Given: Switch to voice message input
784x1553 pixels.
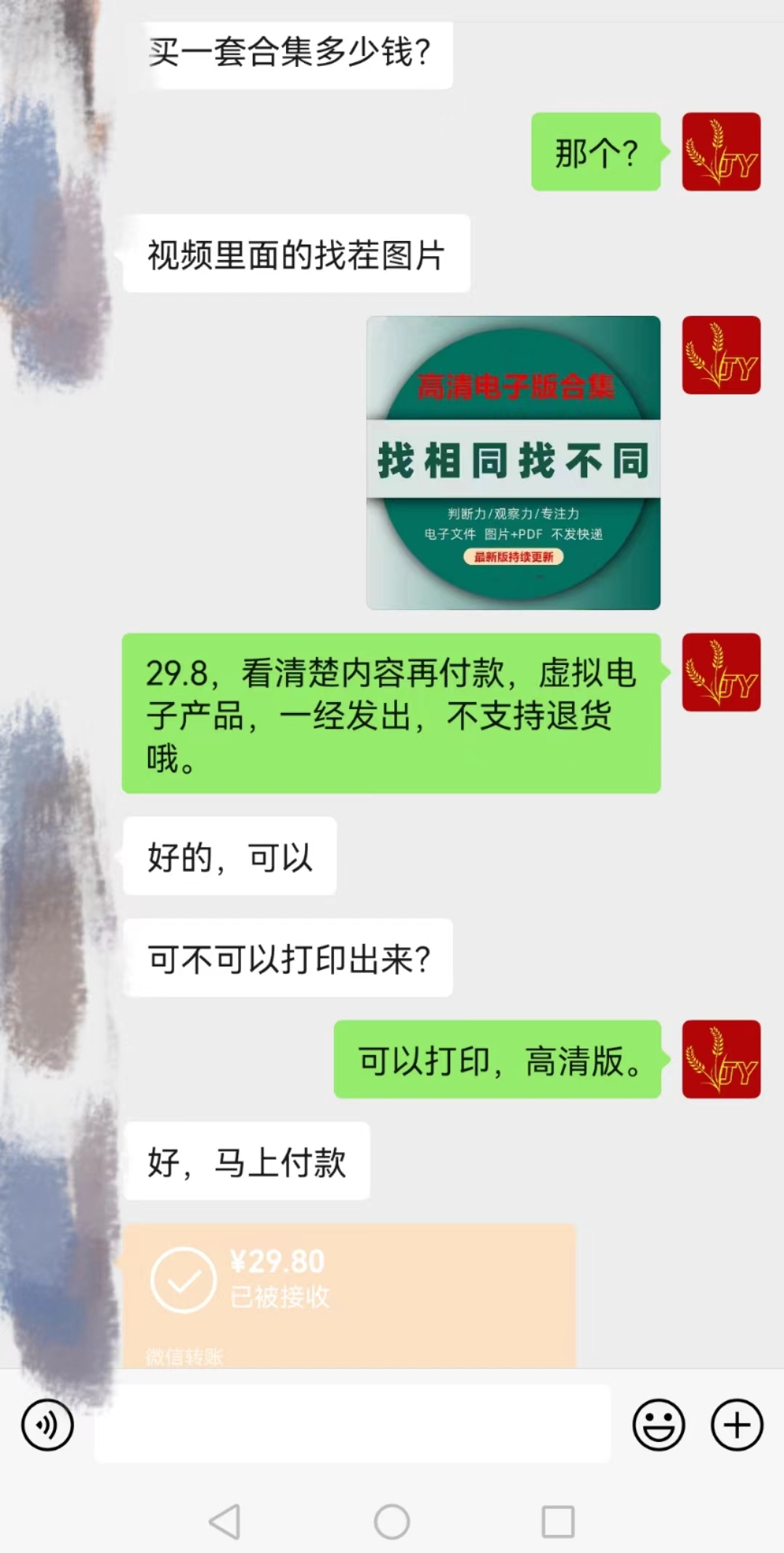Looking at the screenshot, I should pyautogui.click(x=48, y=1425).
